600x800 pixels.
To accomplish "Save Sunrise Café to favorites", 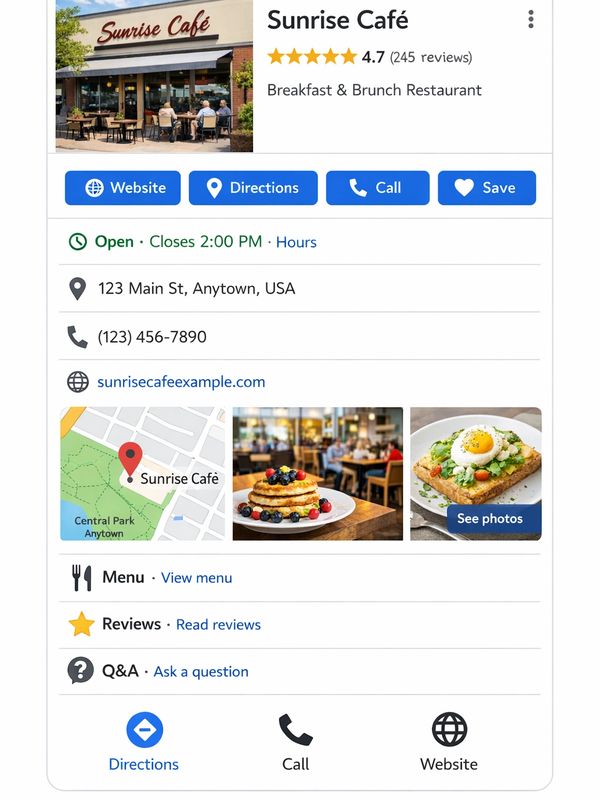I will 486,188.
